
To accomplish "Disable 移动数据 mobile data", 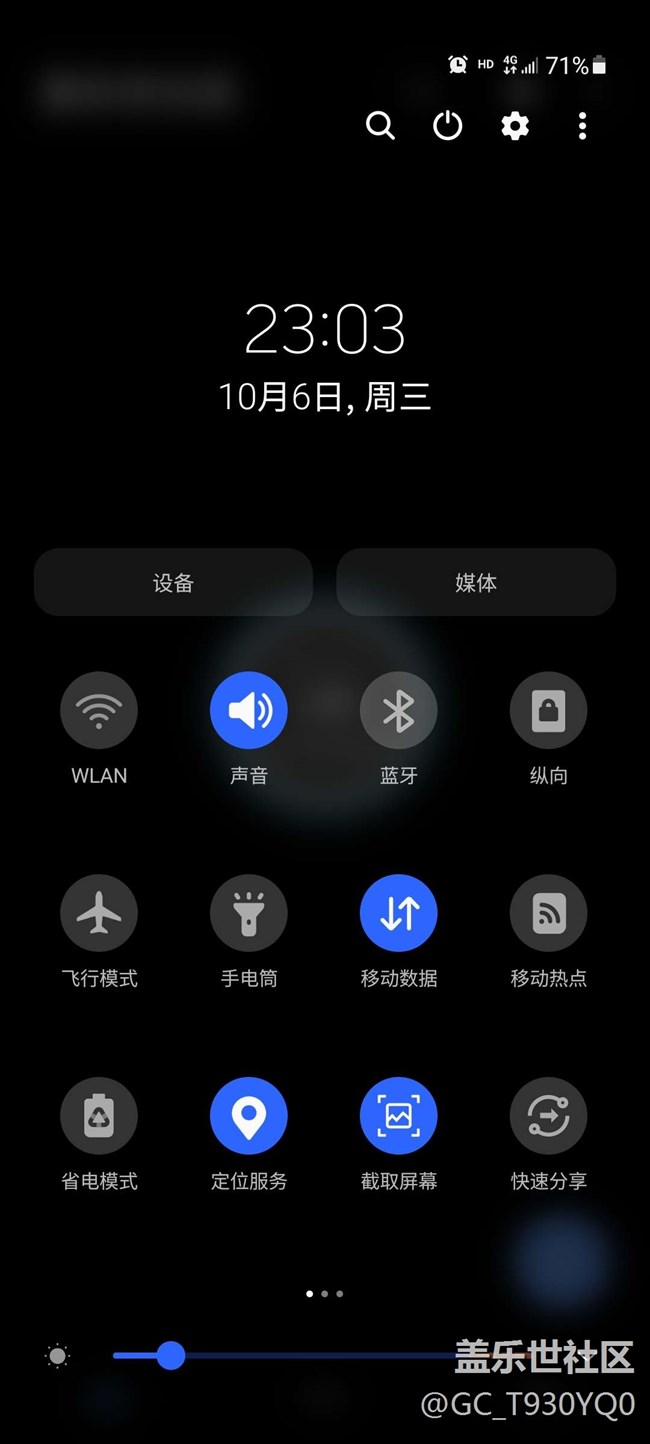I will click(399, 913).
